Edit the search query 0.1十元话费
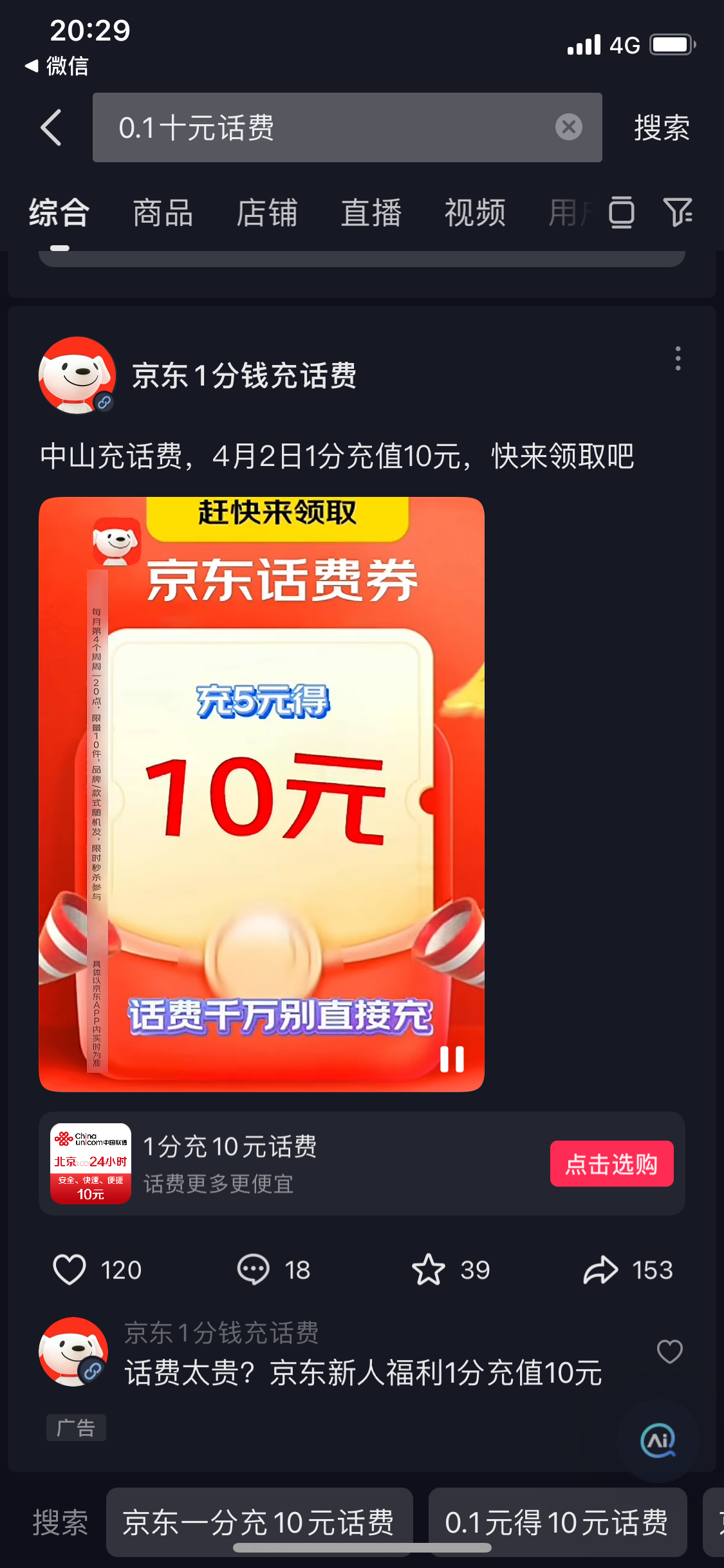Viewport: 724px width, 1568px height. point(322,127)
